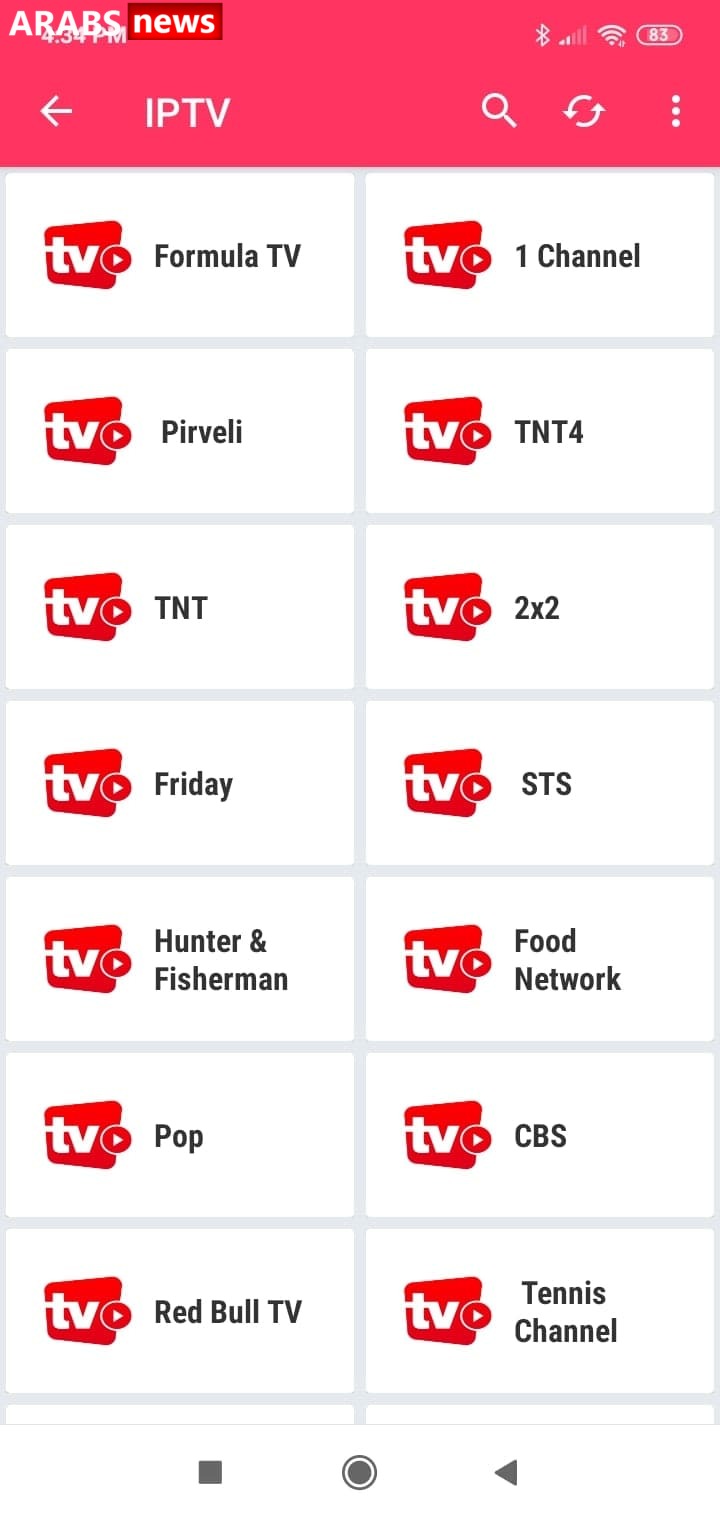This screenshot has height=1520, width=720.
Task: Choose the TNT4 channel
Action: click(540, 432)
